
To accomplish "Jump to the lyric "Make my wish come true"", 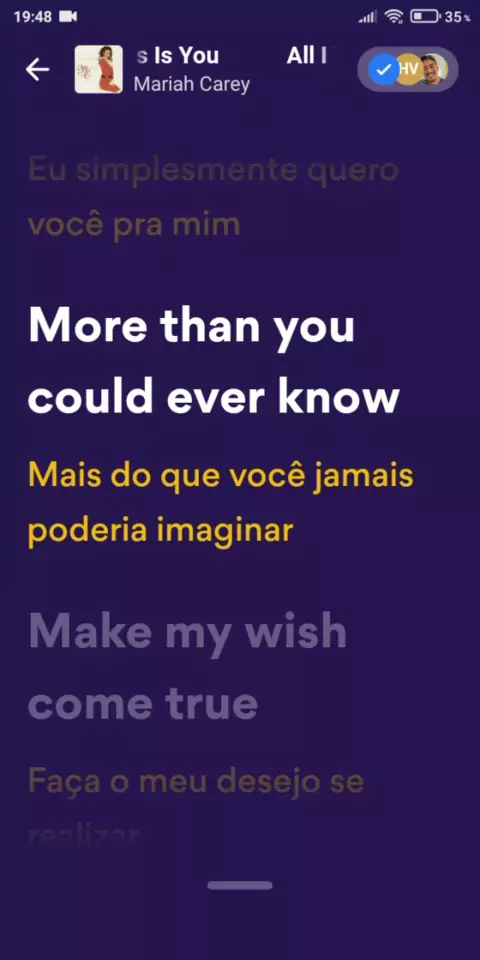I will click(x=187, y=667).
